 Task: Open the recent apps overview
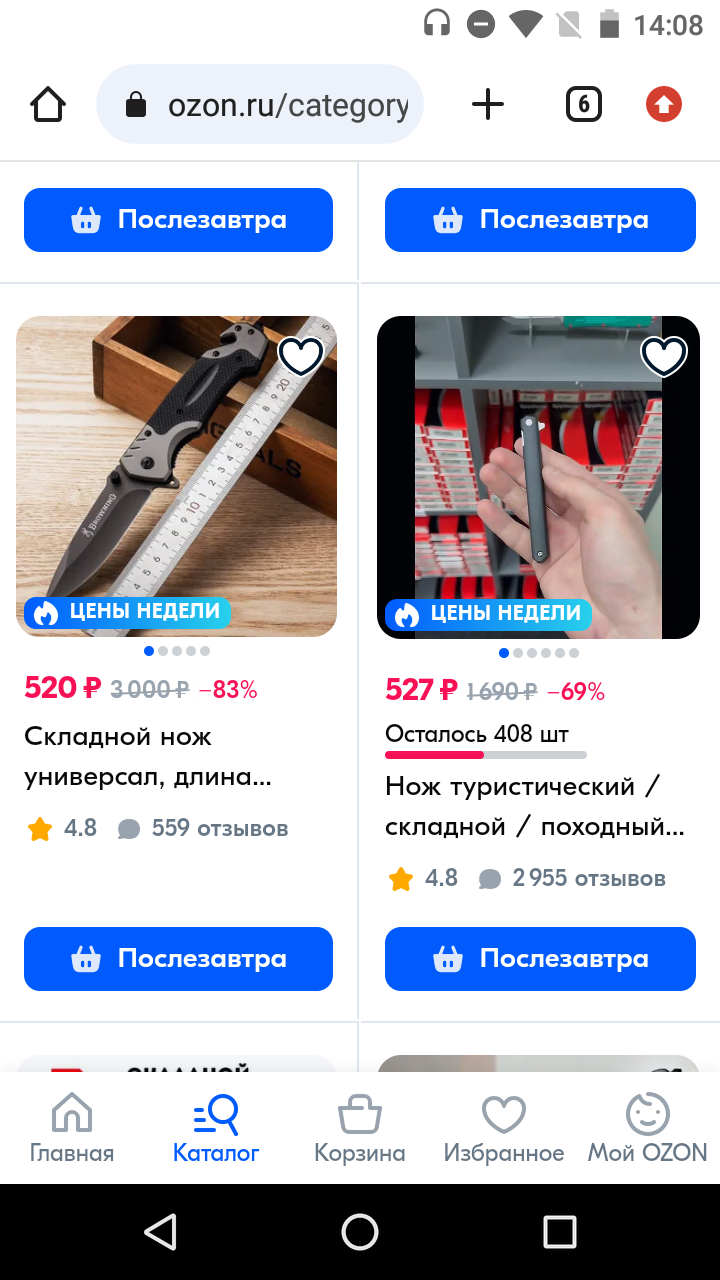pyautogui.click(x=560, y=1232)
